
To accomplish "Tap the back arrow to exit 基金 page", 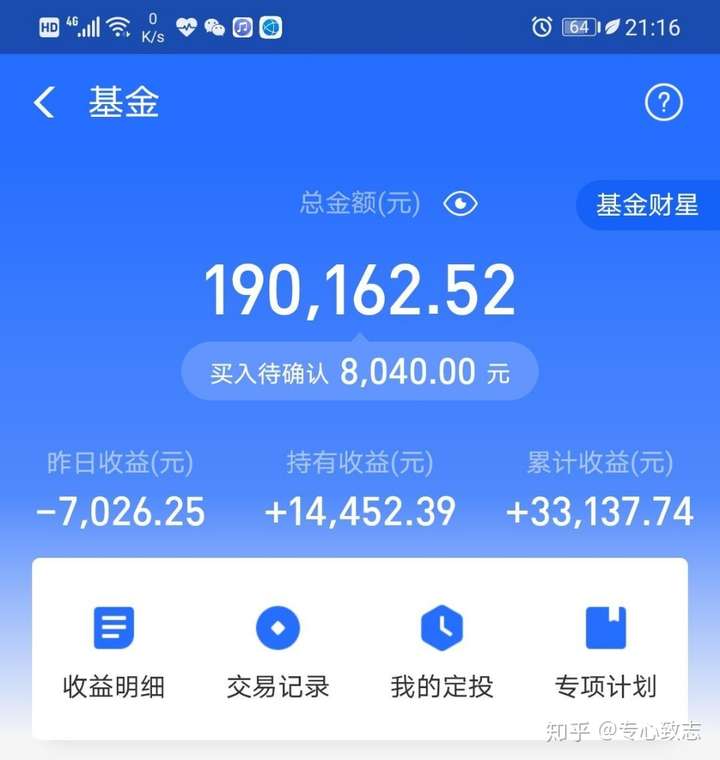I will tap(42, 103).
